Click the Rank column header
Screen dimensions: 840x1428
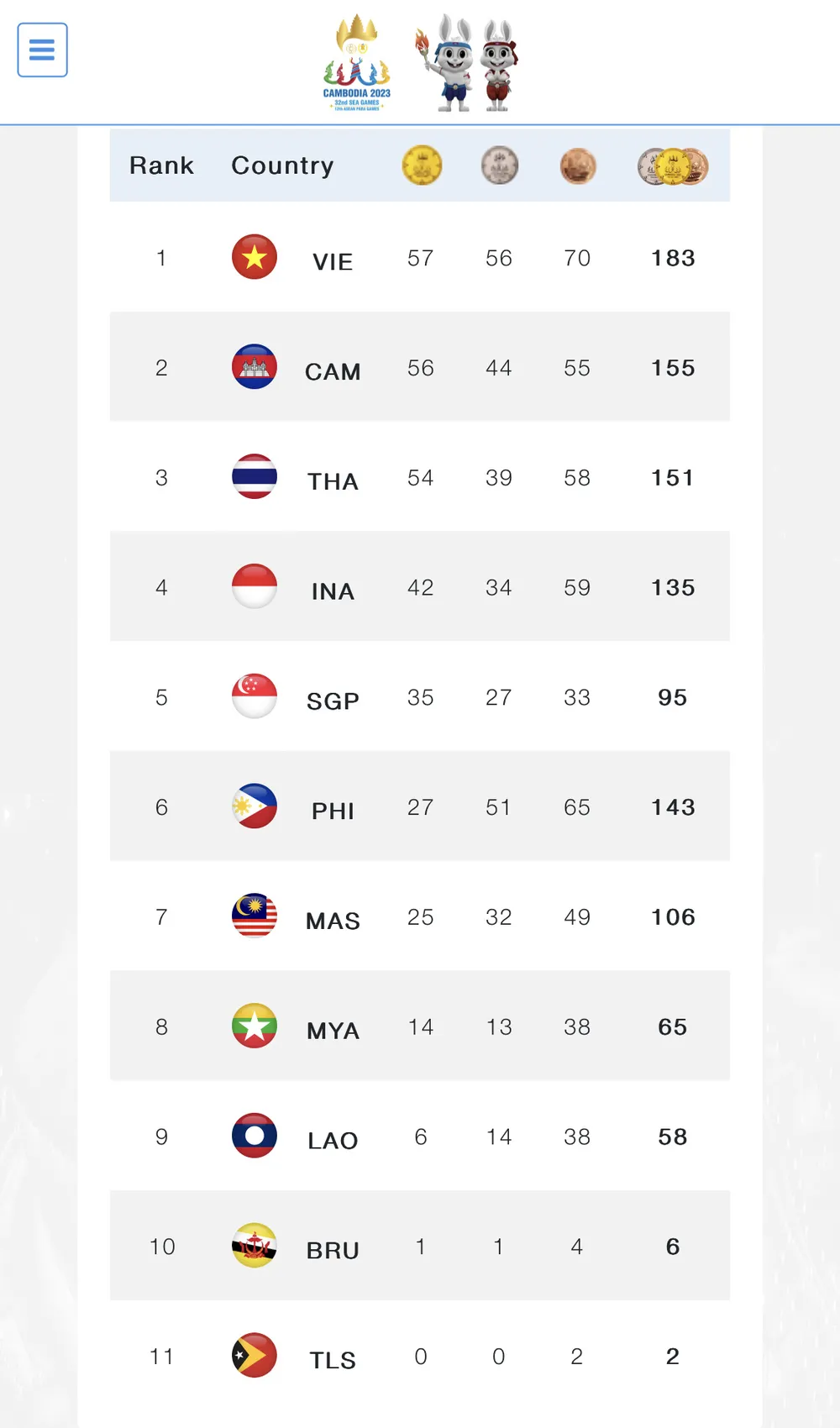coord(161,165)
